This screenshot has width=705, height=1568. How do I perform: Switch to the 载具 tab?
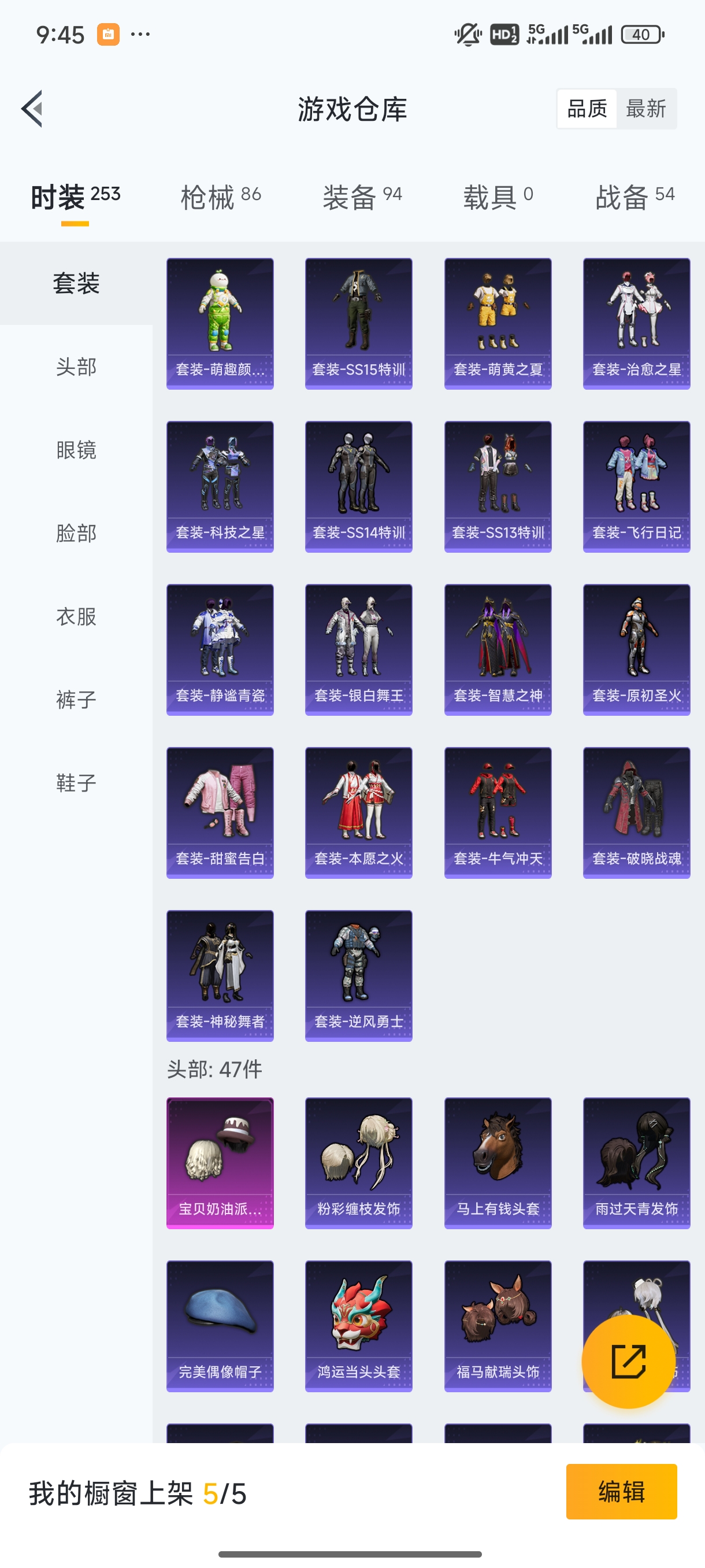pyautogui.click(x=498, y=197)
